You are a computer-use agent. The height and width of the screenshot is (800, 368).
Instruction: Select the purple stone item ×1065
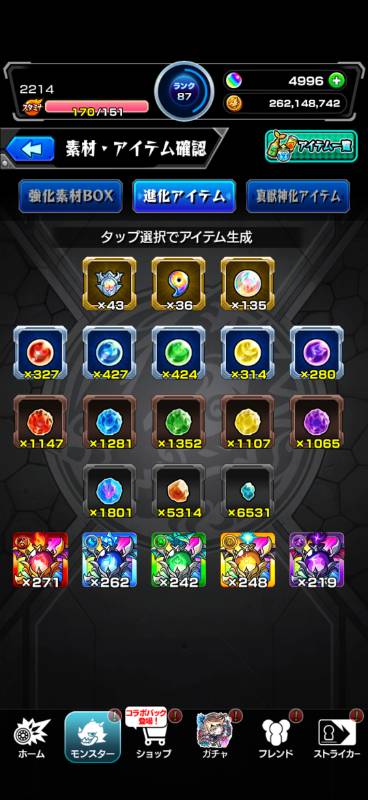pyautogui.click(x=316, y=422)
